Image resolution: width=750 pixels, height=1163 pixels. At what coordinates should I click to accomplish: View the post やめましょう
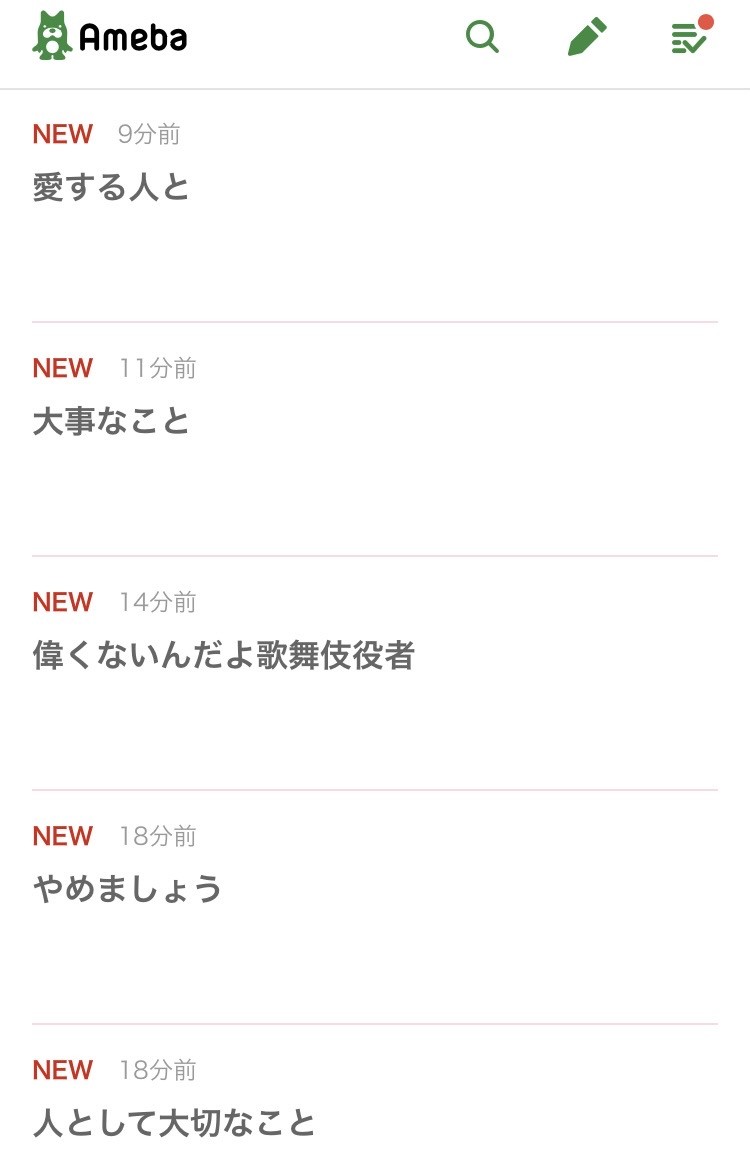point(127,890)
